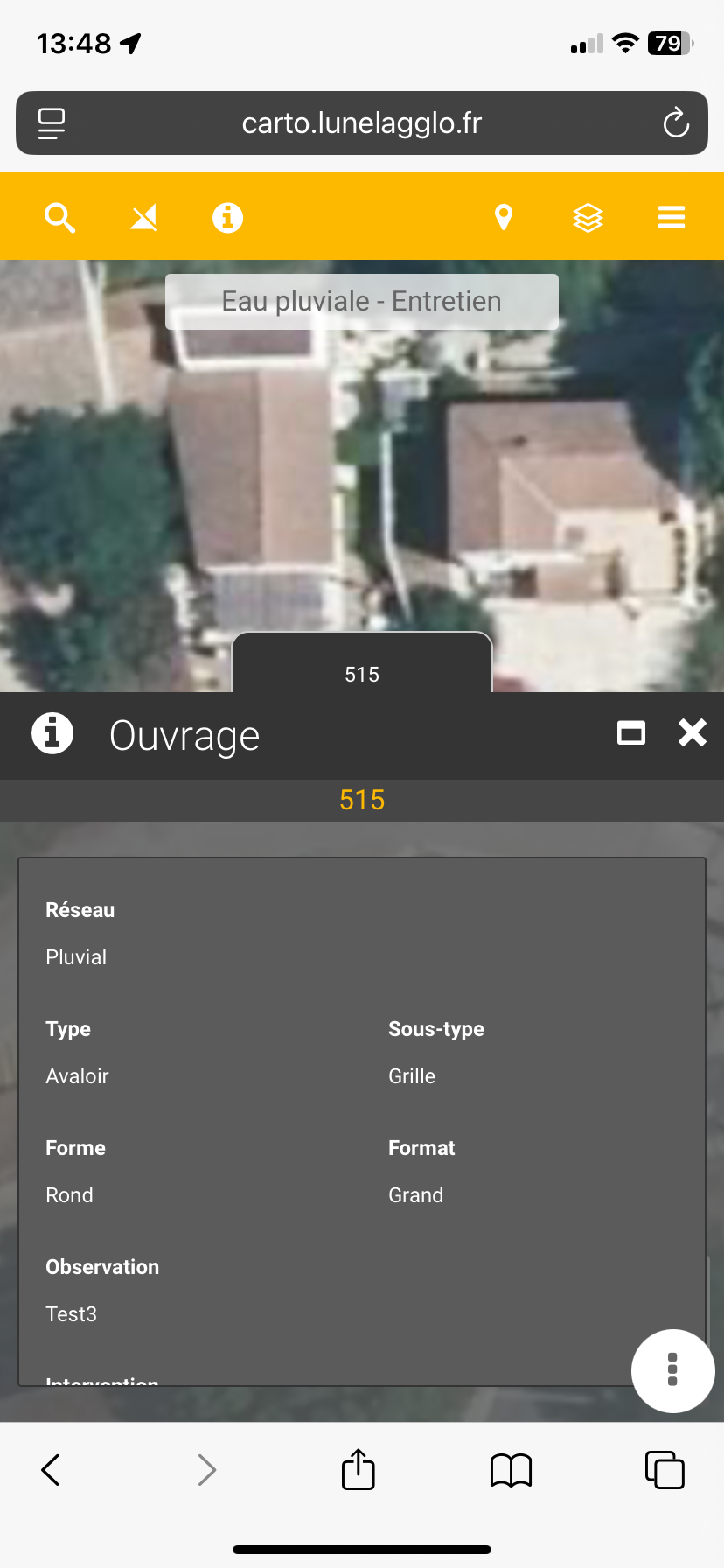Tap the location pin icon

(x=504, y=217)
